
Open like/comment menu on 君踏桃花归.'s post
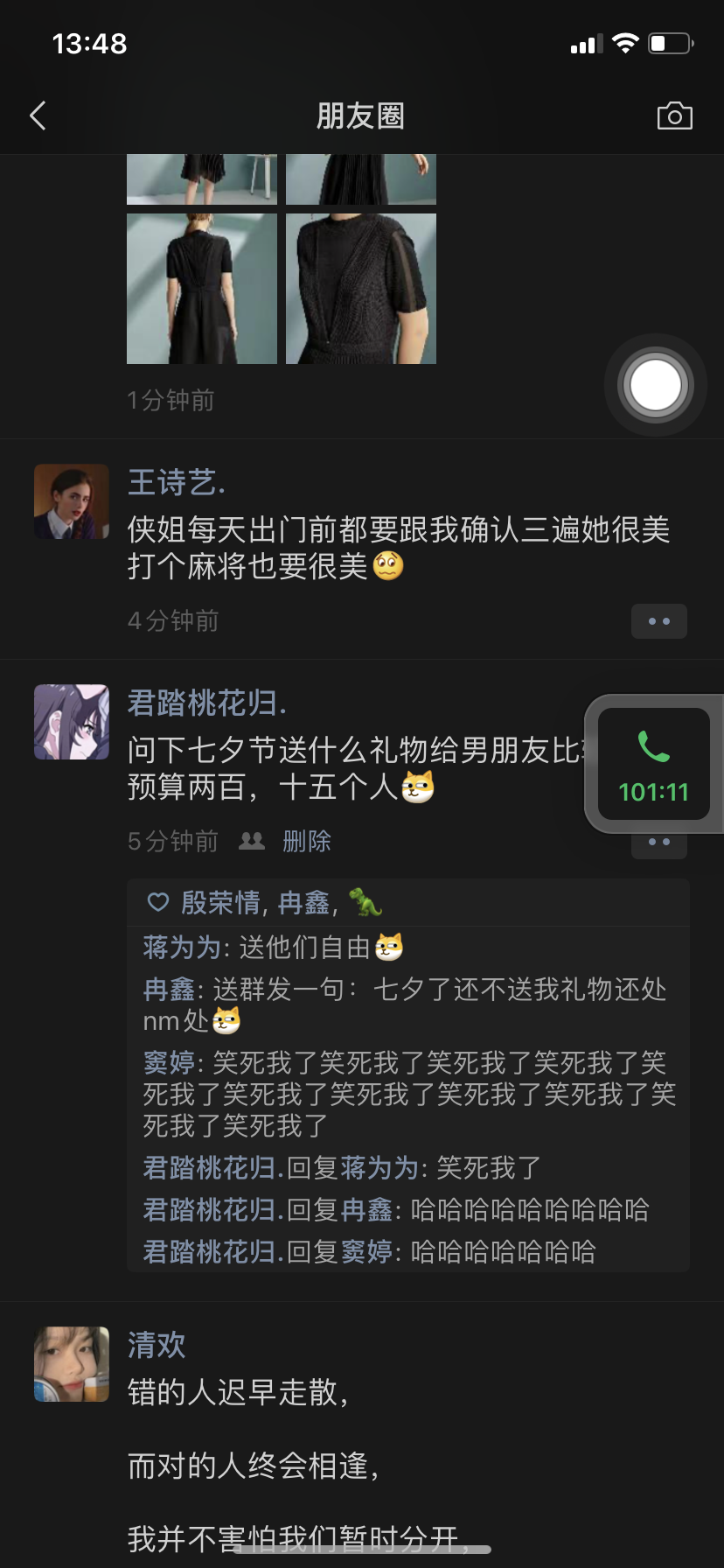point(659,843)
